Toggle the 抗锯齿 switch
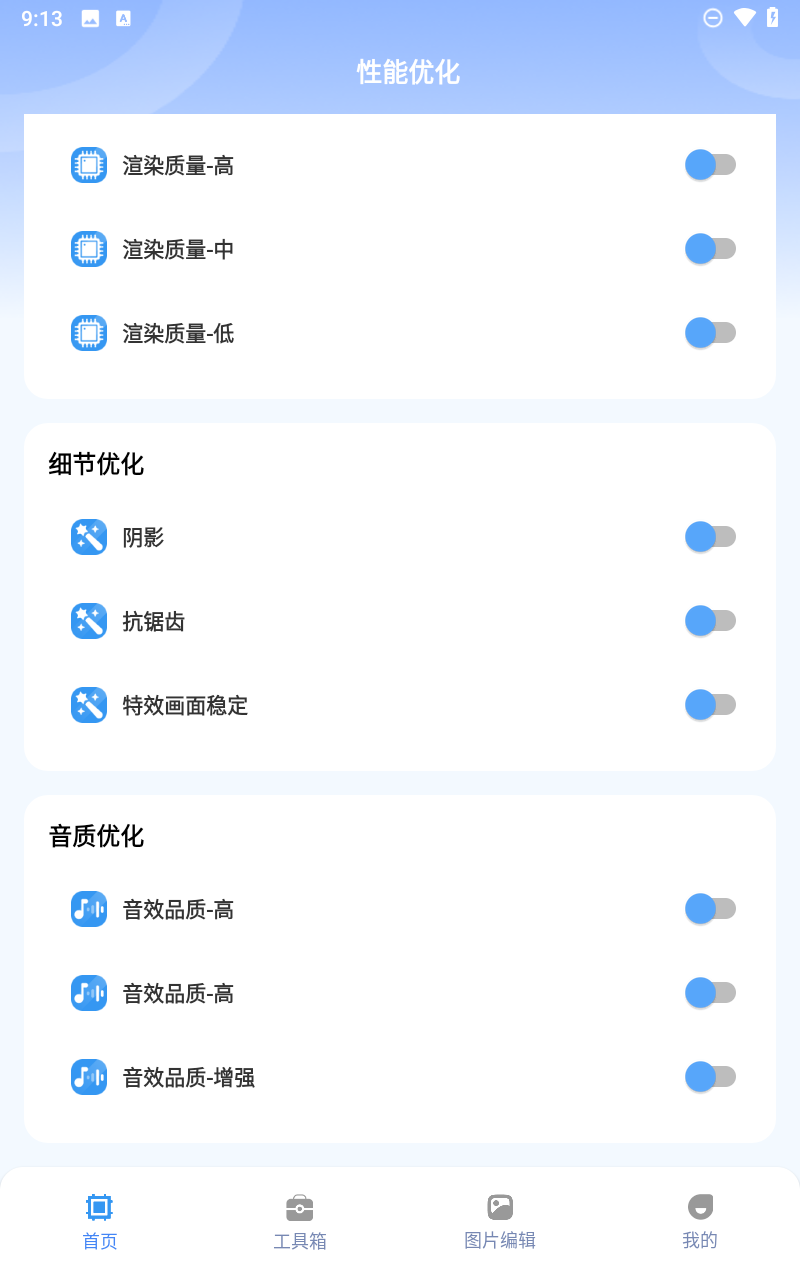The image size is (800, 1280). [710, 621]
